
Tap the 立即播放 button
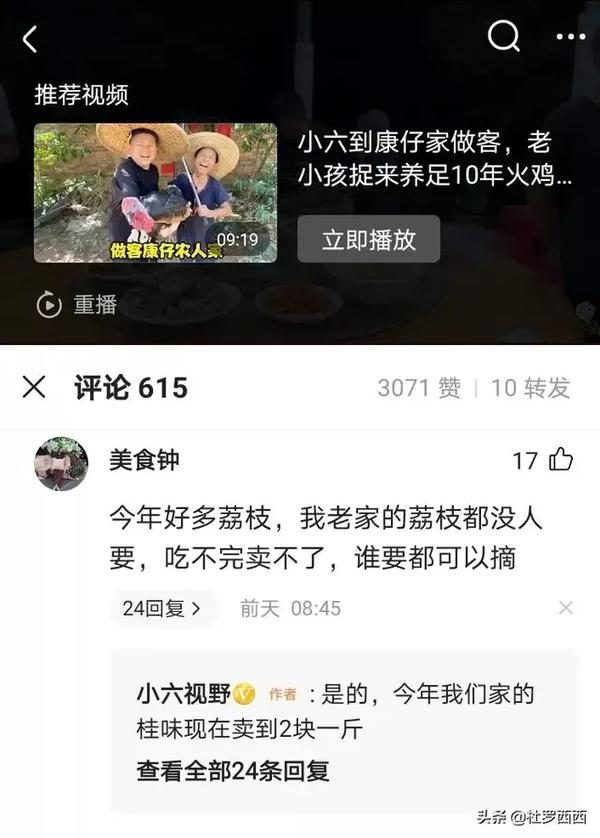click(x=368, y=239)
